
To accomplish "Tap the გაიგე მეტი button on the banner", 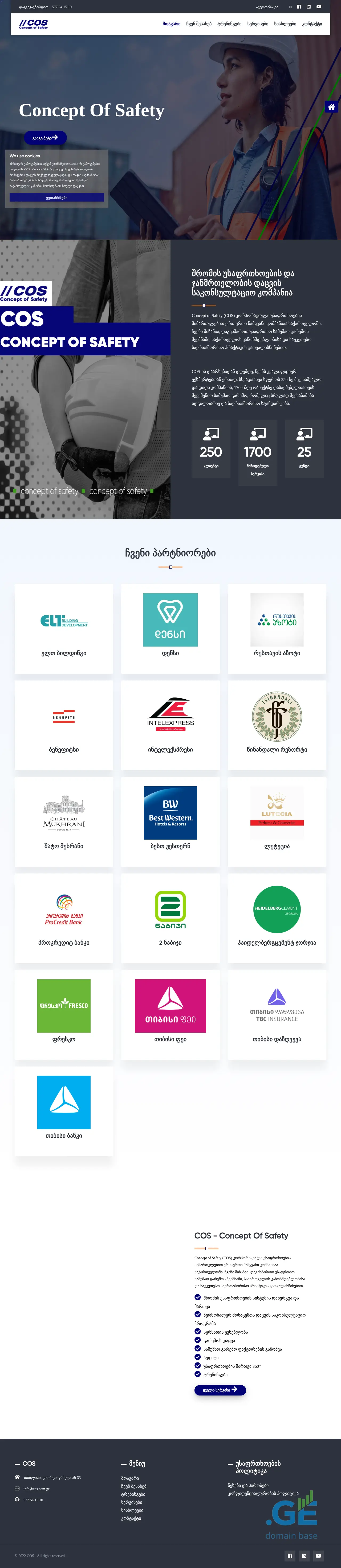I will tap(45, 138).
